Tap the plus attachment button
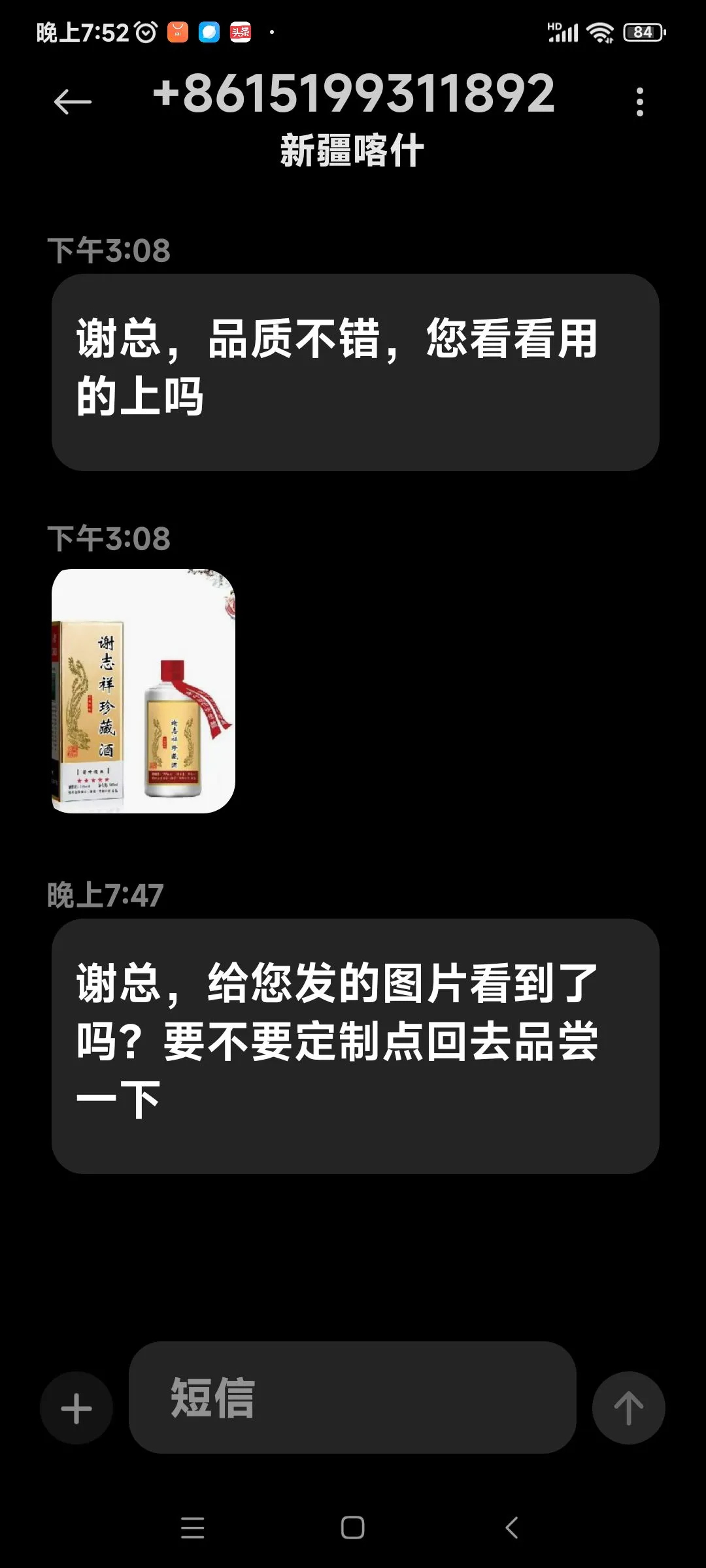The height and width of the screenshot is (1568, 706). [76, 1408]
